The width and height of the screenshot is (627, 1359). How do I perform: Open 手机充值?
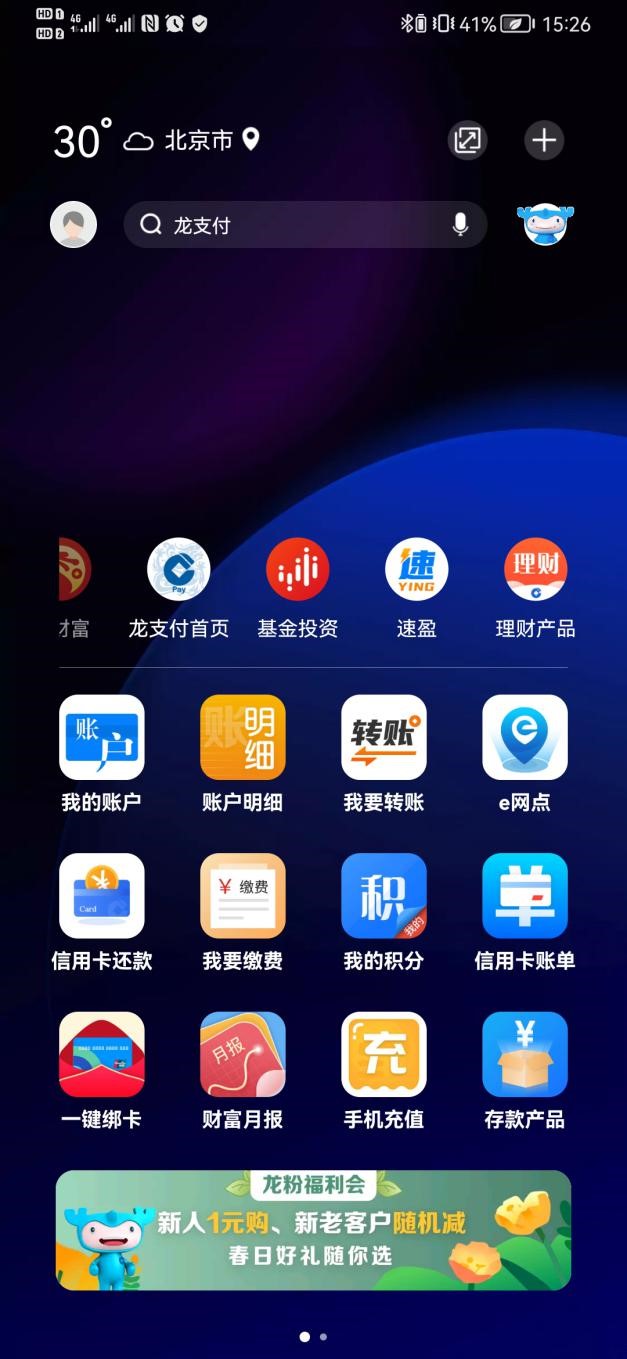click(x=384, y=1055)
